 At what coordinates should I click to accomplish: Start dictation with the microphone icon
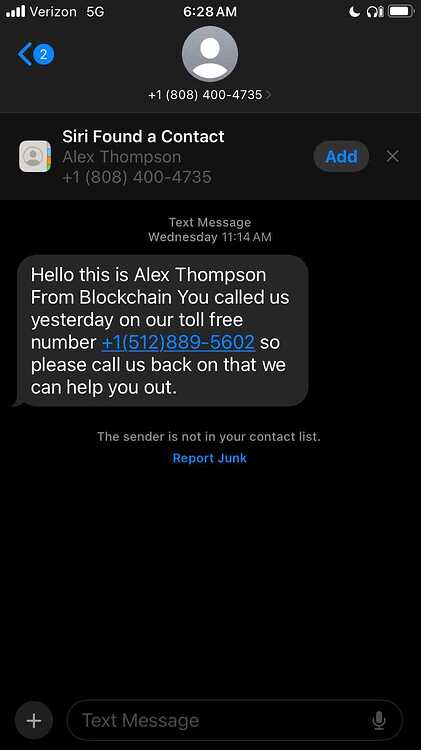click(379, 720)
